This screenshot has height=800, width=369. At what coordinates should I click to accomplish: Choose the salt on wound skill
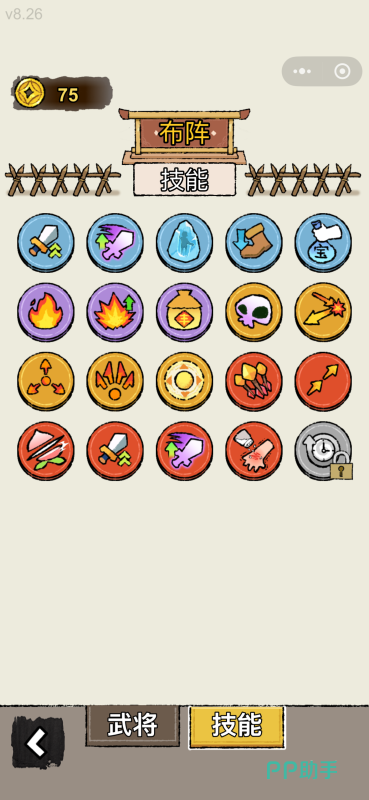click(254, 451)
